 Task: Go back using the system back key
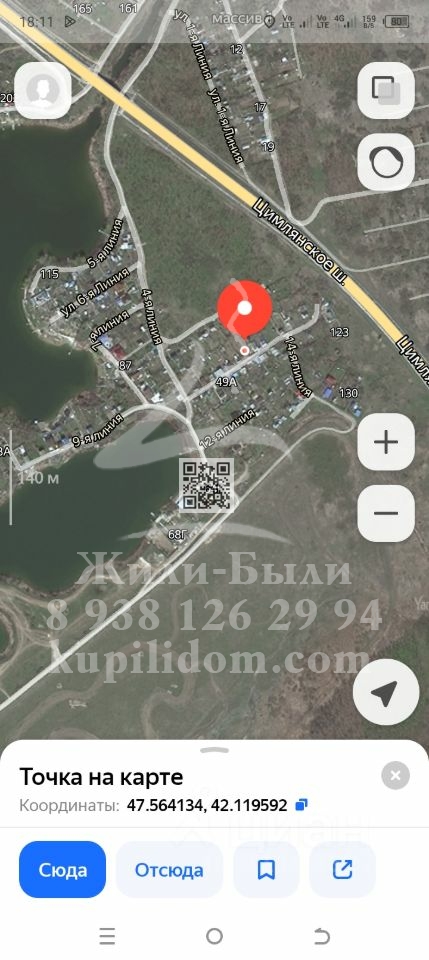(x=321, y=936)
